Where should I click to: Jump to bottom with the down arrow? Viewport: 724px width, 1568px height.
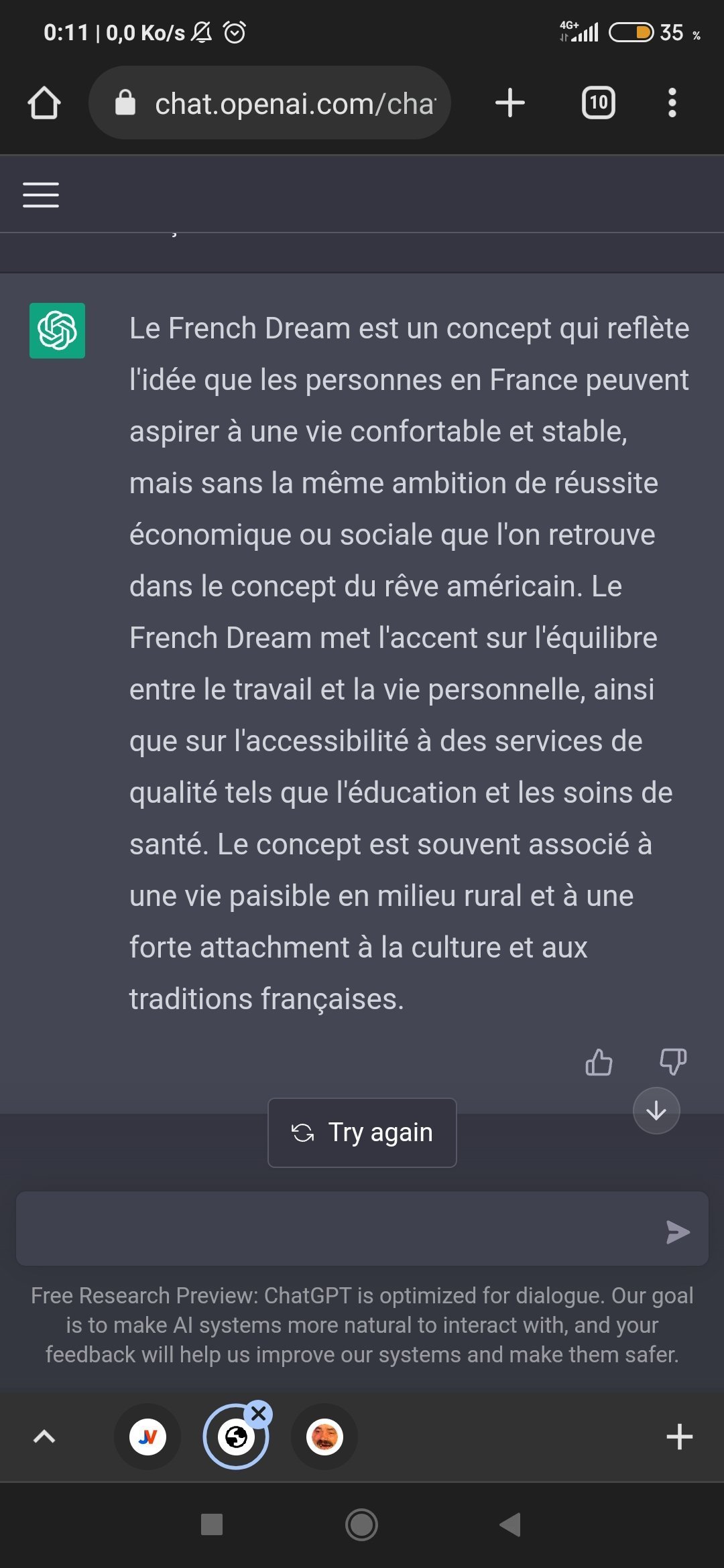(x=656, y=1110)
